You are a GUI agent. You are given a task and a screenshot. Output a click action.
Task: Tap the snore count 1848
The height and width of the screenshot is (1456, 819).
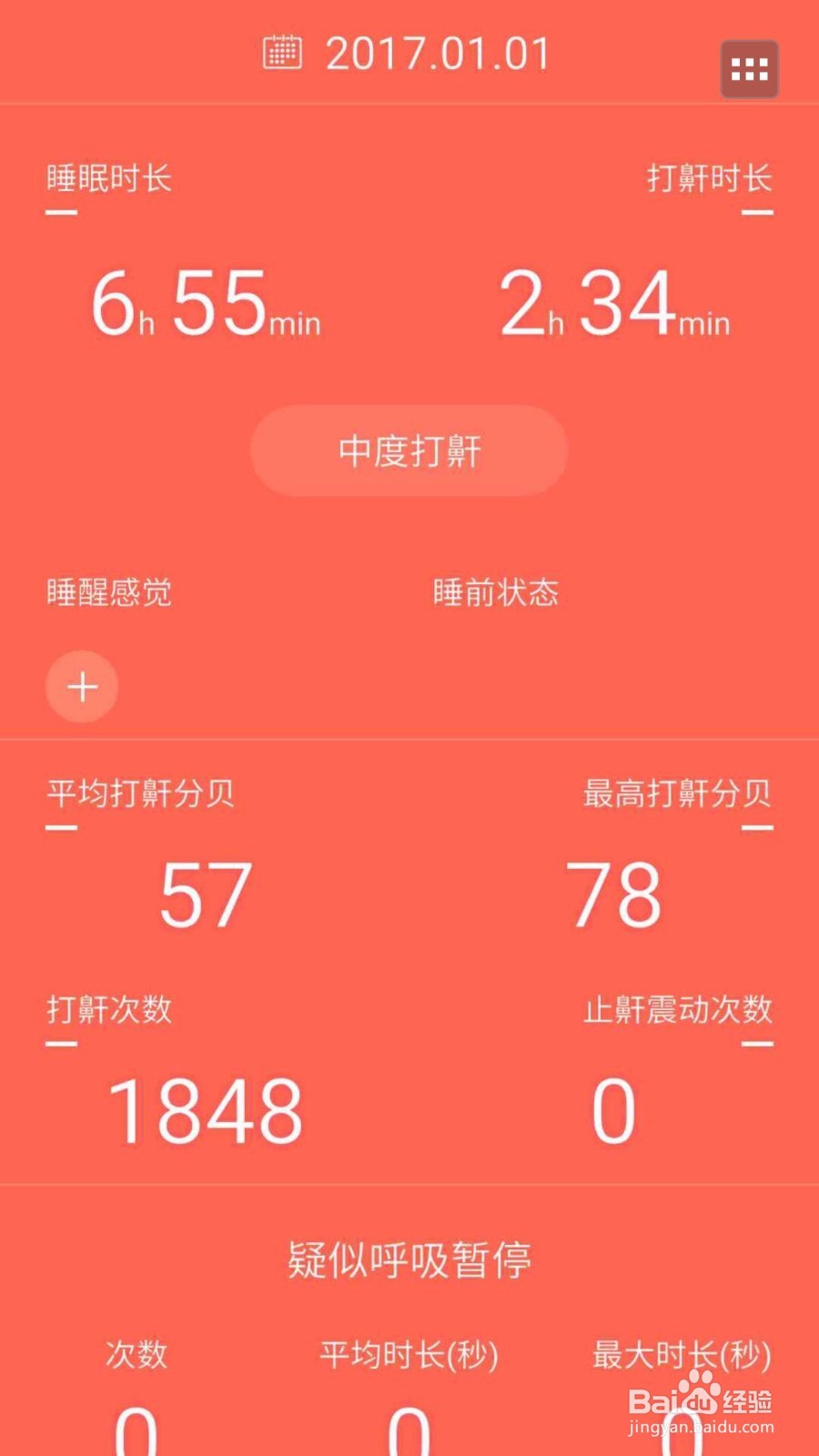pyautogui.click(x=205, y=1108)
